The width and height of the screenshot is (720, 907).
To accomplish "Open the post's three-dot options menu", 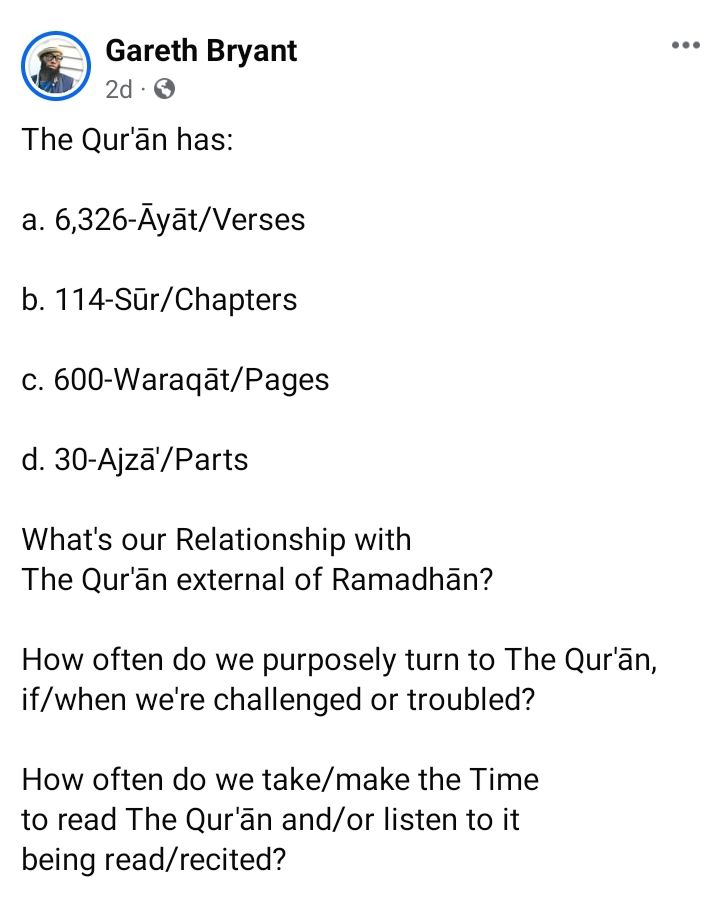I will pyautogui.click(x=685, y=45).
